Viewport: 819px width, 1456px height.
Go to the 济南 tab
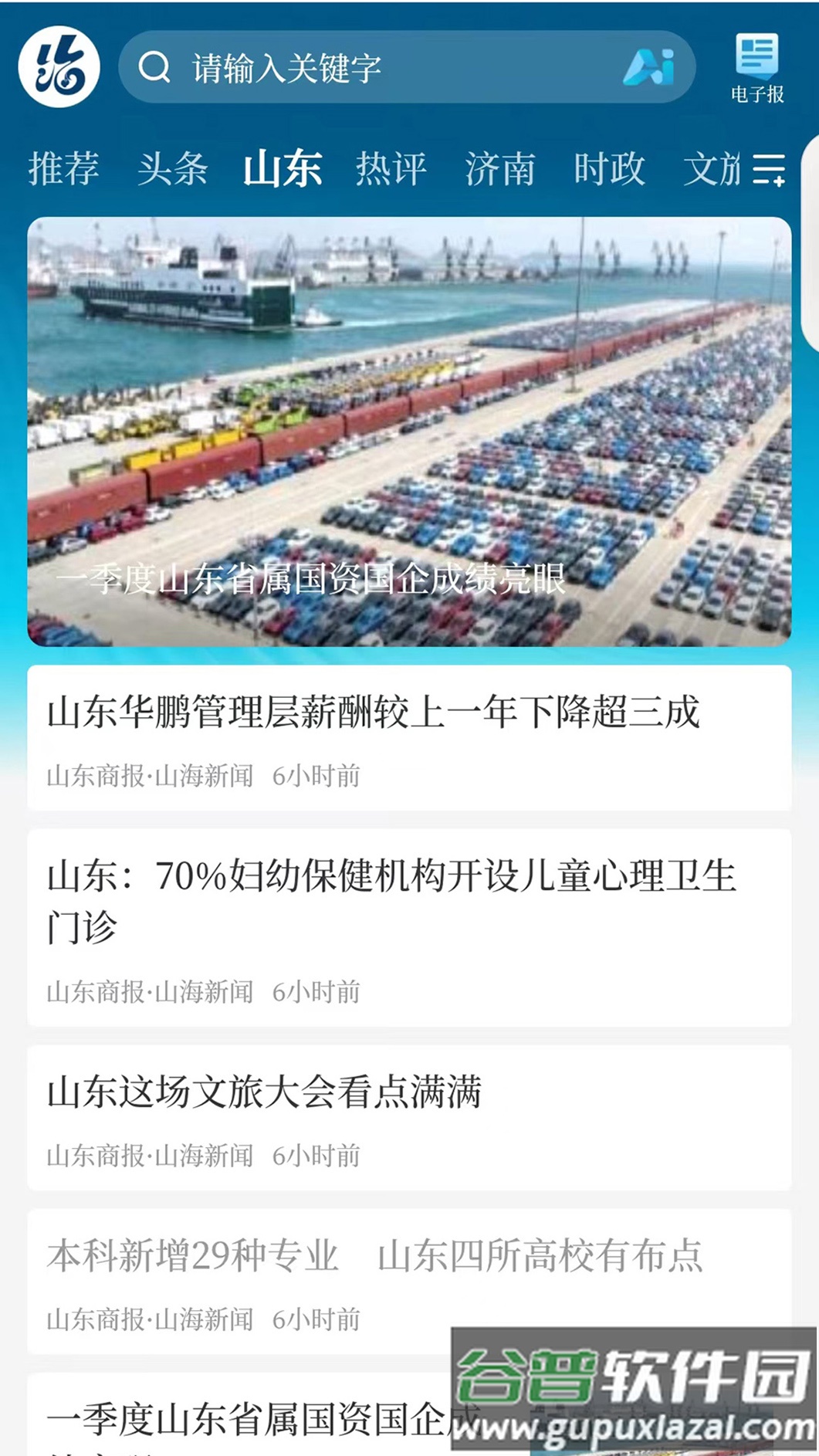pos(499,168)
